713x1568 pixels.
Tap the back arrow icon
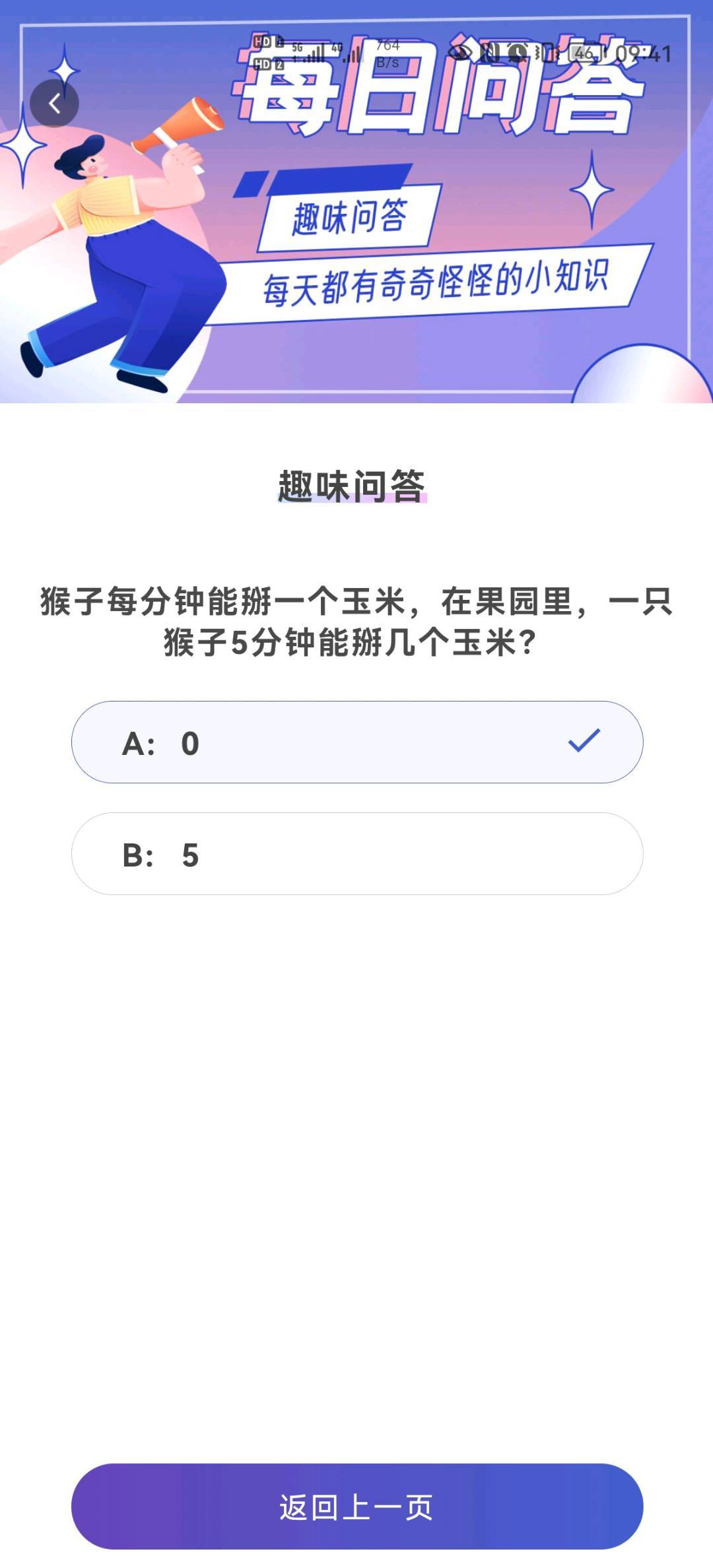coord(54,103)
